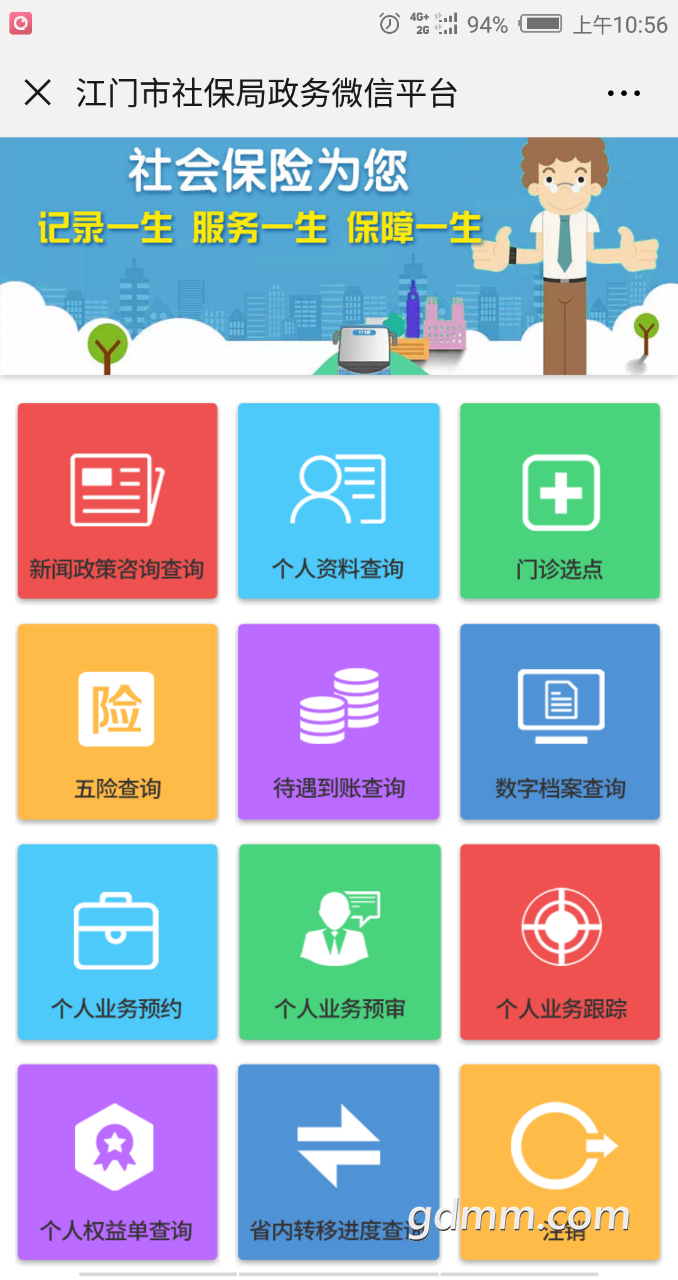Open 个人业务预约 tile
Viewport: 678px width, 1280px height.
point(117,942)
